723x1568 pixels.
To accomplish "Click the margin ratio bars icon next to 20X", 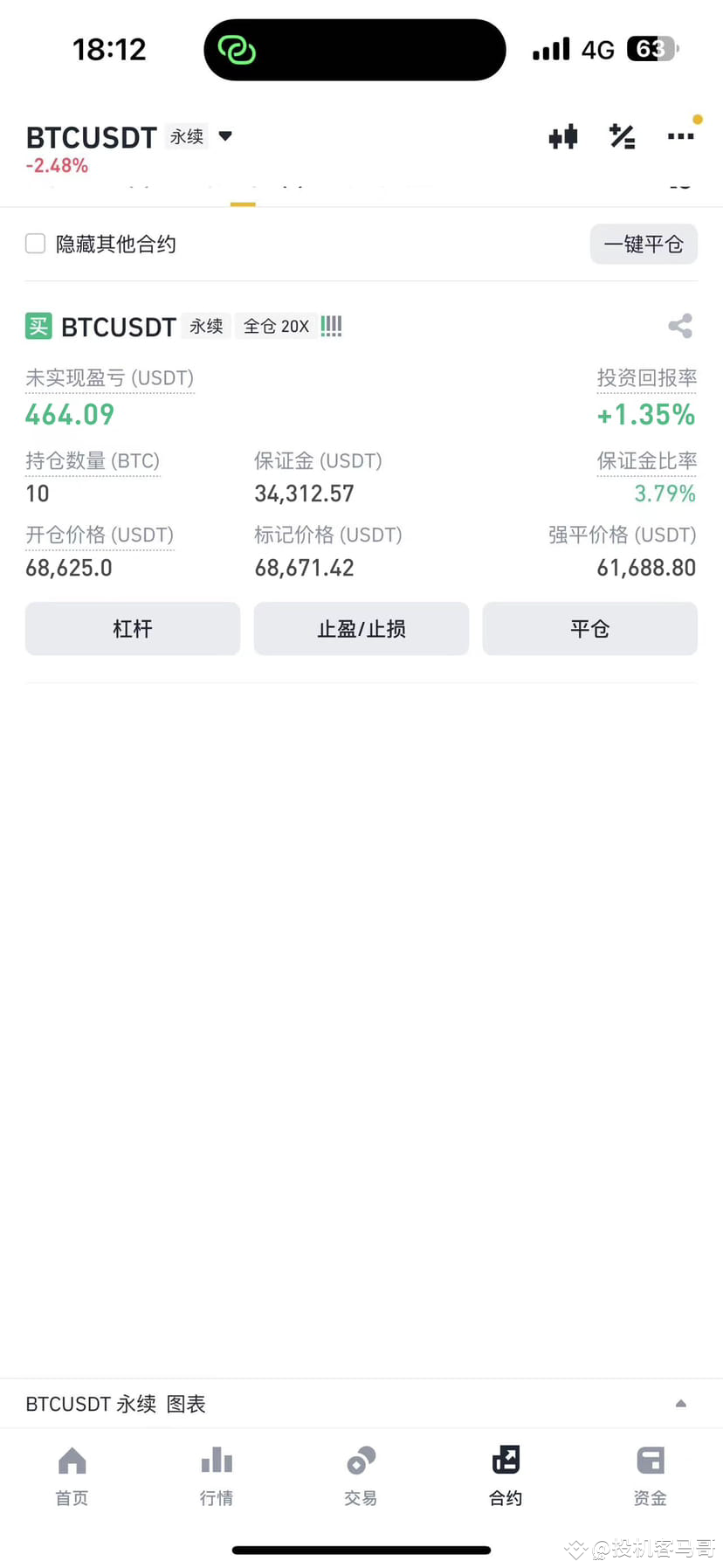I will (x=330, y=325).
